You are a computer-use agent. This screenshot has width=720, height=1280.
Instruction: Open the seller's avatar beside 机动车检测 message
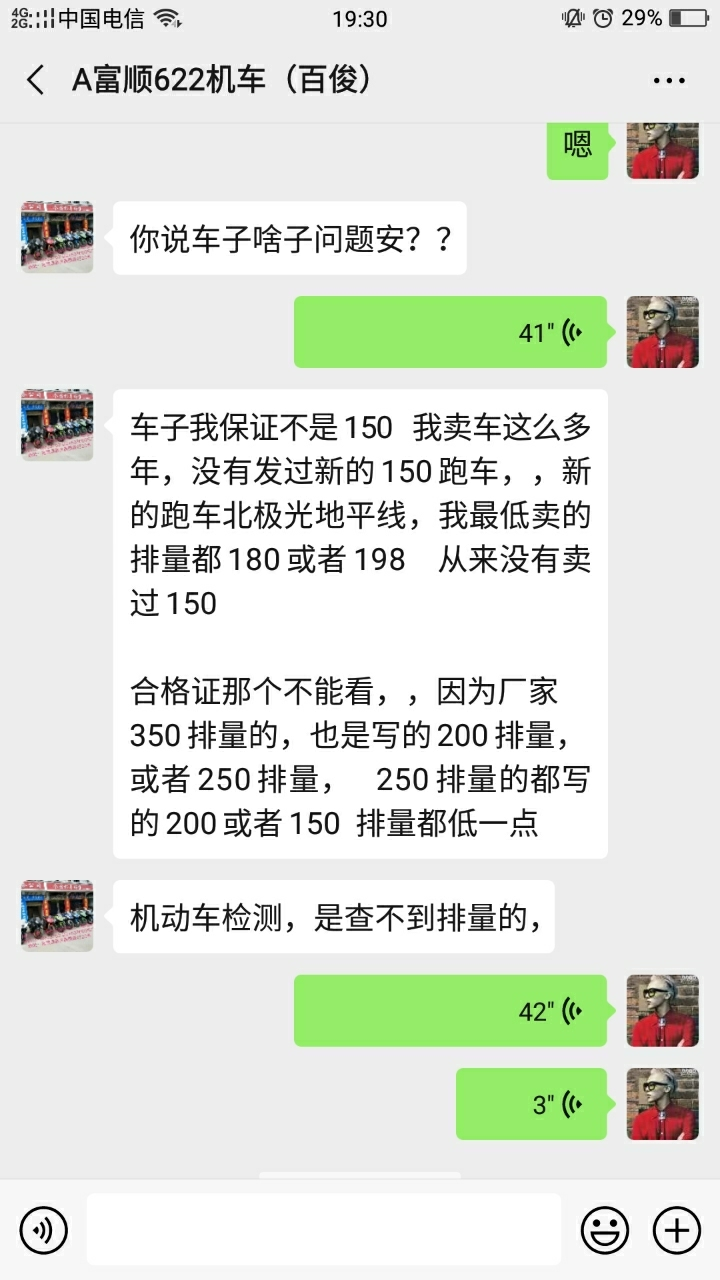point(57,916)
